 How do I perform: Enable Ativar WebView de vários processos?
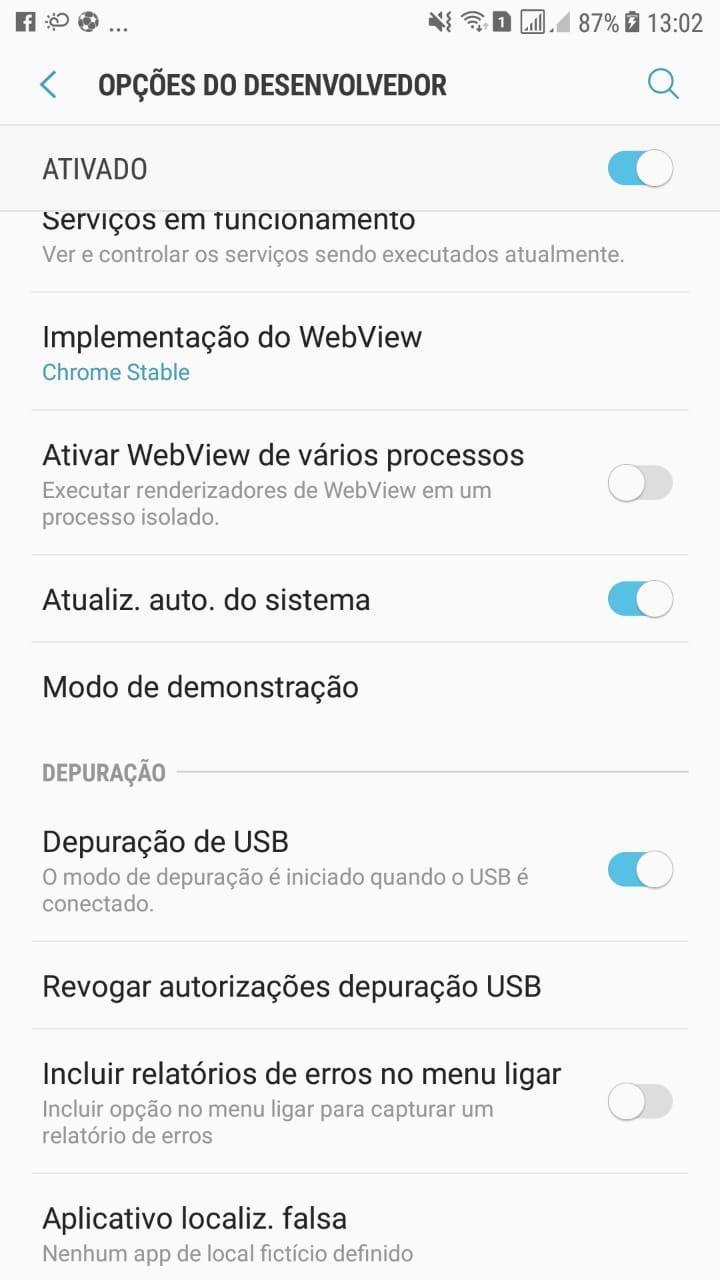[x=640, y=484]
